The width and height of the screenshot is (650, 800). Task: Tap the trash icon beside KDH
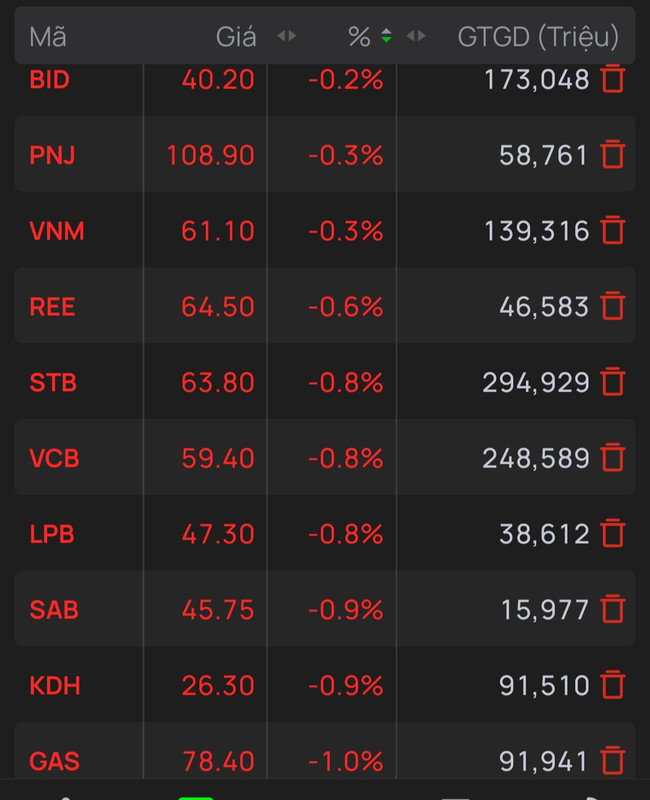tap(612, 685)
